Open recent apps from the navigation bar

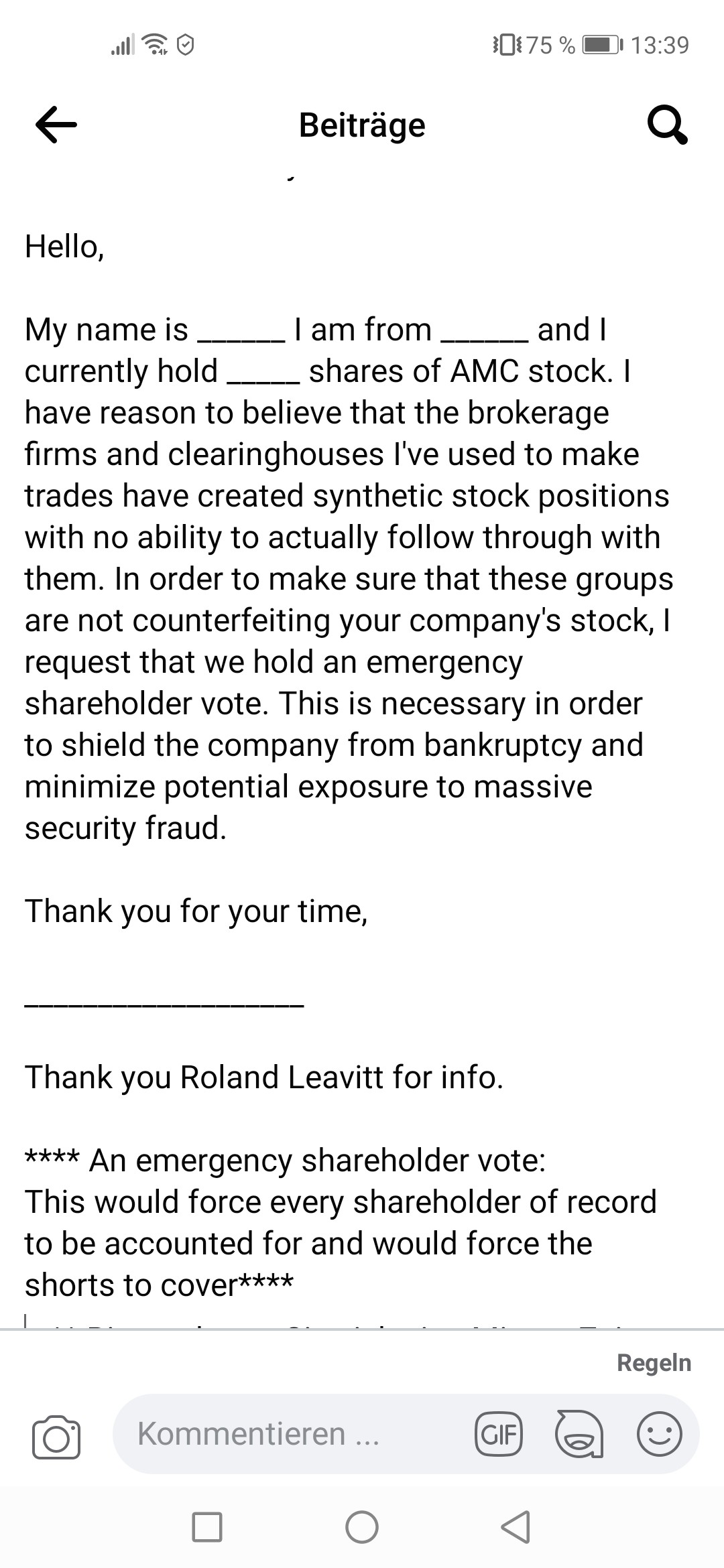point(207,1528)
